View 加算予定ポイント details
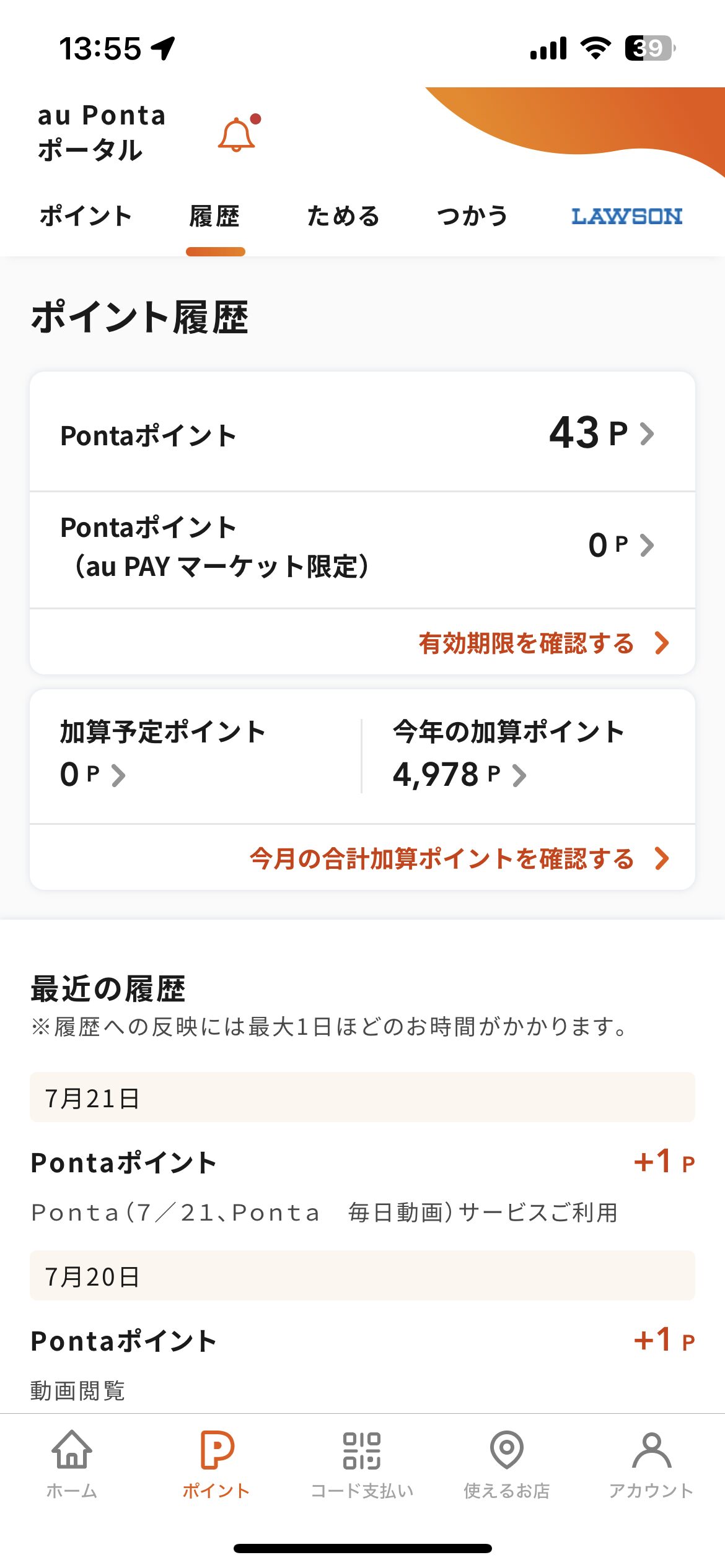Image resolution: width=725 pixels, height=1568 pixels. (x=162, y=754)
